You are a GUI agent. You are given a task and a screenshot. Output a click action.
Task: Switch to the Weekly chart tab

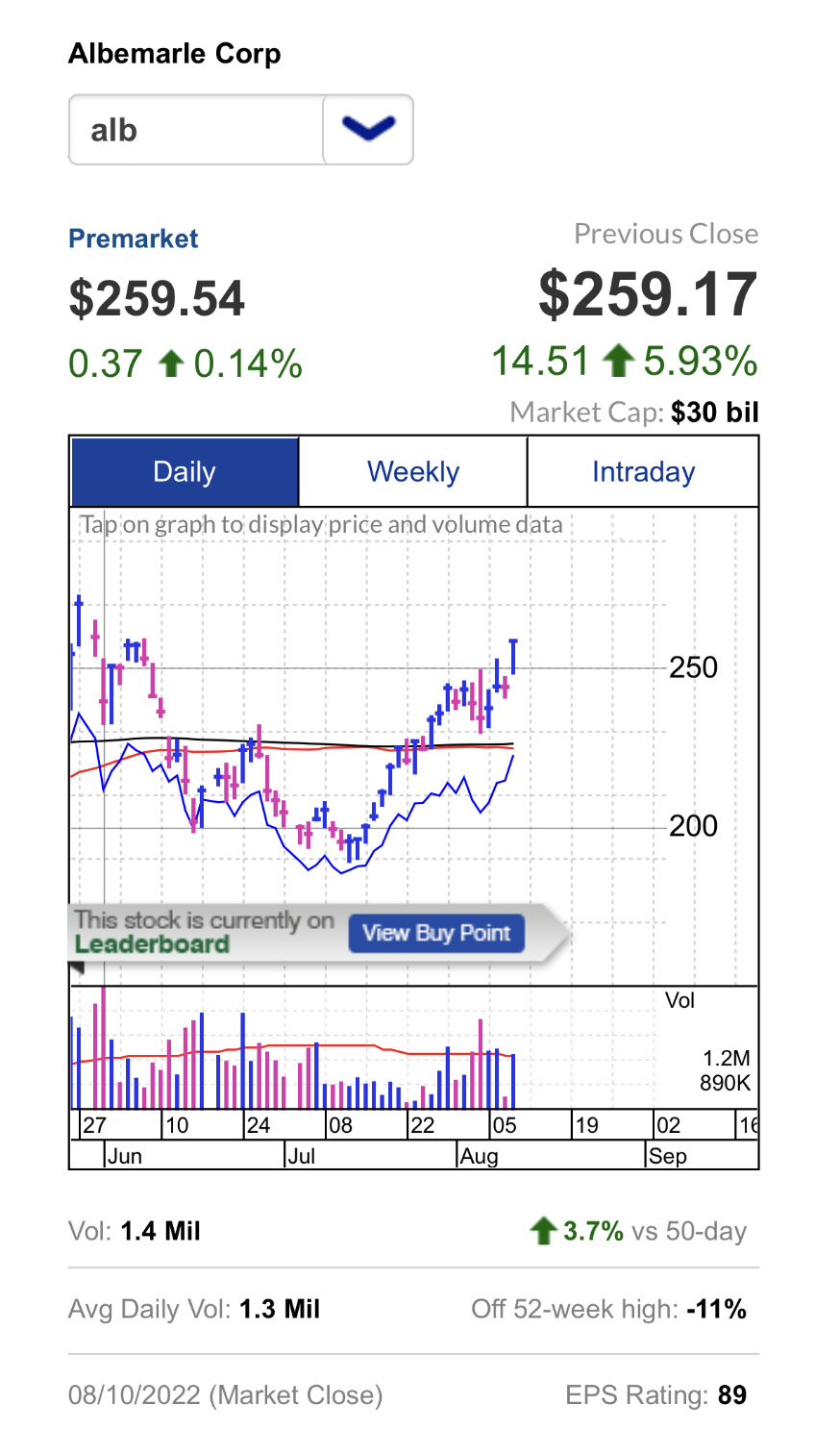pyautogui.click(x=413, y=472)
